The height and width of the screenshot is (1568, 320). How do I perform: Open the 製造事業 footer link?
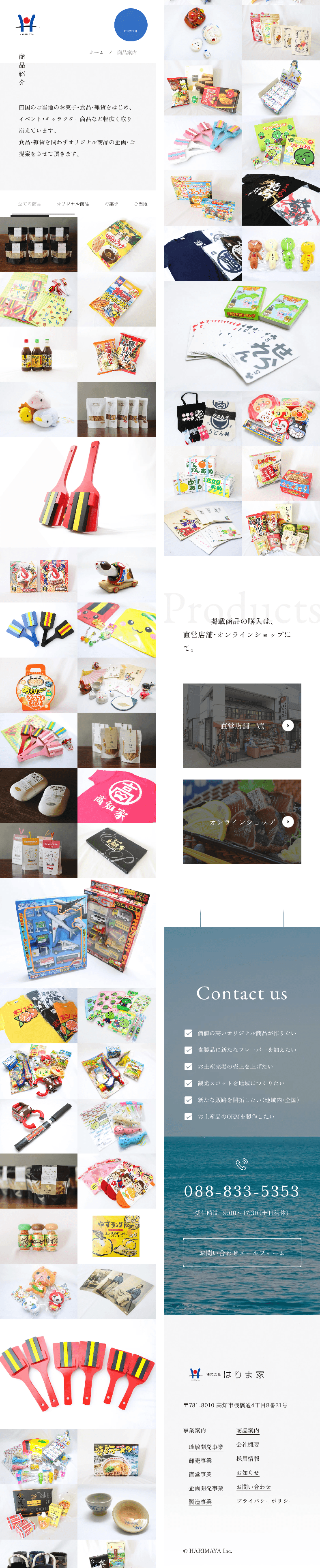pyautogui.click(x=200, y=1502)
